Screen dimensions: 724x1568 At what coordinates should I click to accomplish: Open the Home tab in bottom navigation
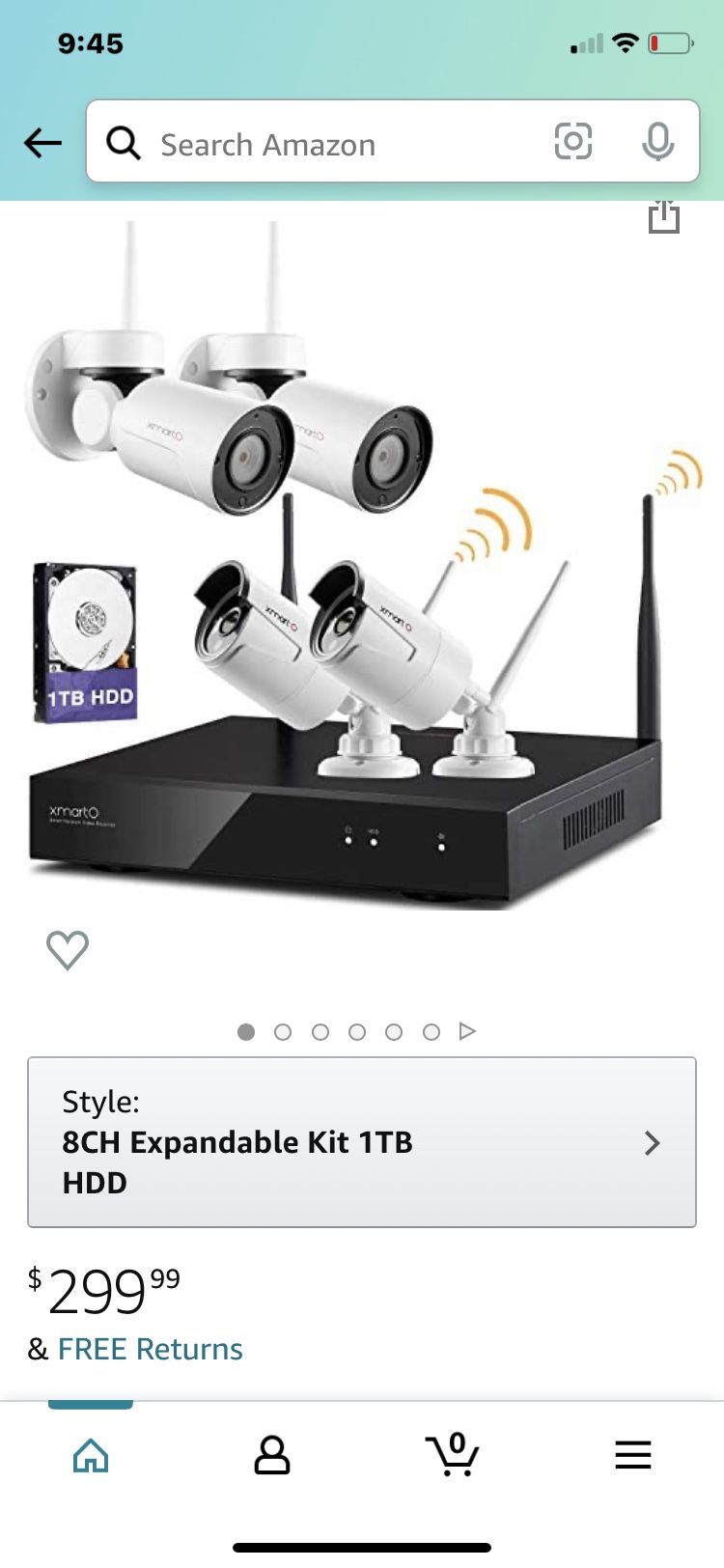tap(90, 1455)
